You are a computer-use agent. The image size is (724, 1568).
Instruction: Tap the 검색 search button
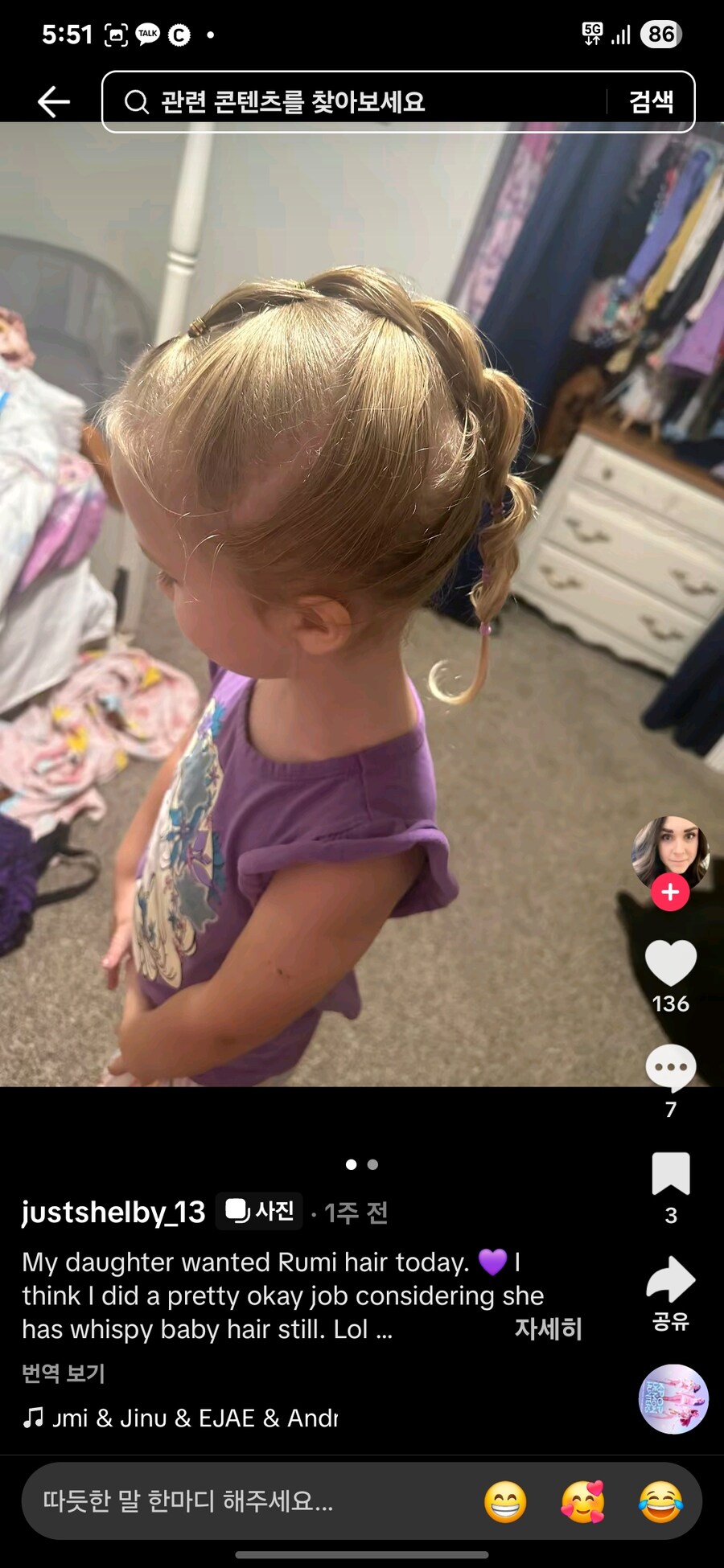(651, 102)
